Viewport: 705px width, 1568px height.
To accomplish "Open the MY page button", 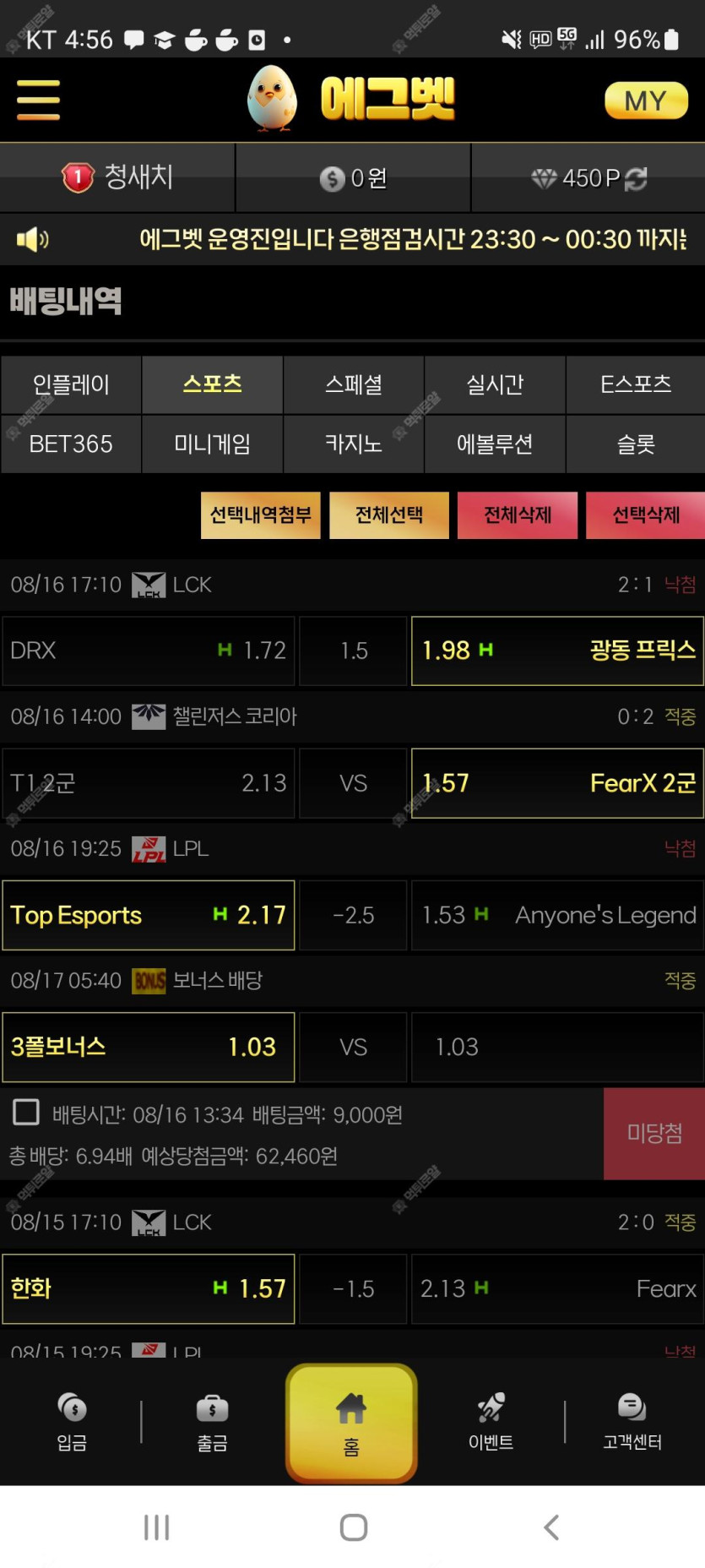I will click(646, 101).
